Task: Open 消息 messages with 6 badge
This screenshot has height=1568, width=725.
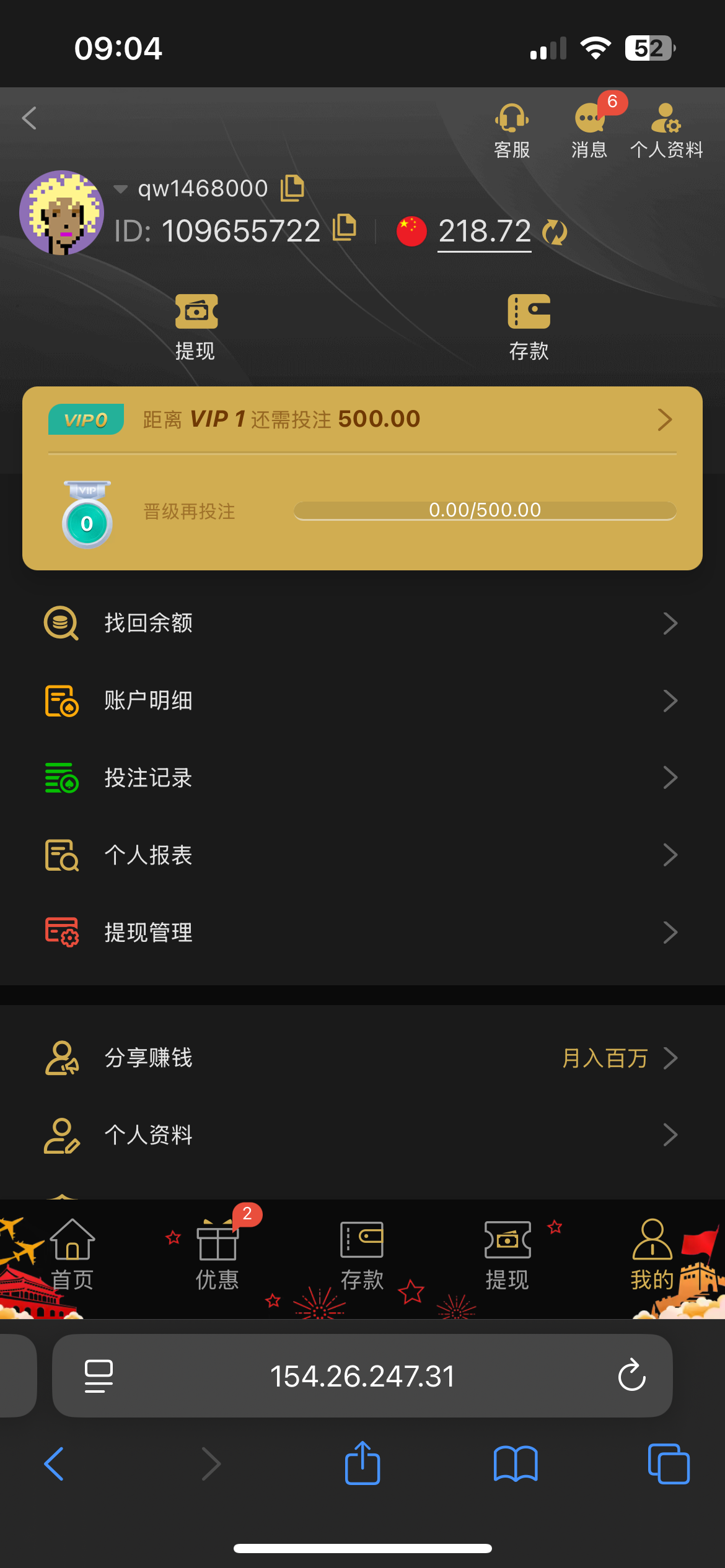Action: [x=589, y=130]
